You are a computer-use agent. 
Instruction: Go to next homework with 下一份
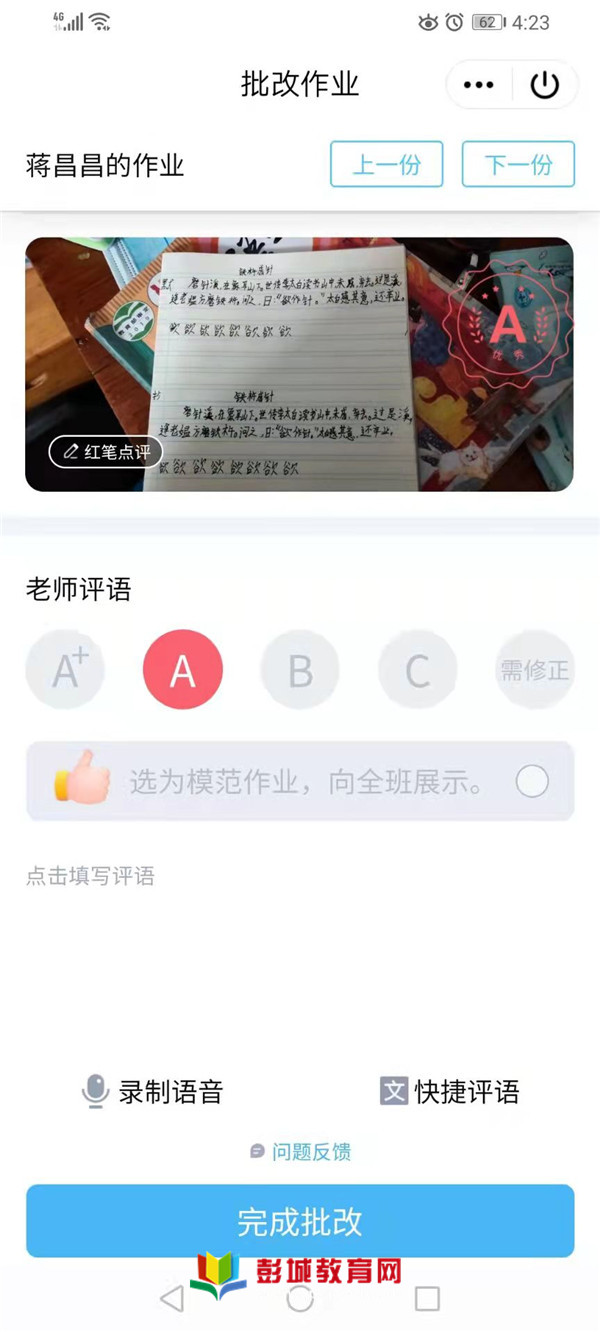pos(518,164)
